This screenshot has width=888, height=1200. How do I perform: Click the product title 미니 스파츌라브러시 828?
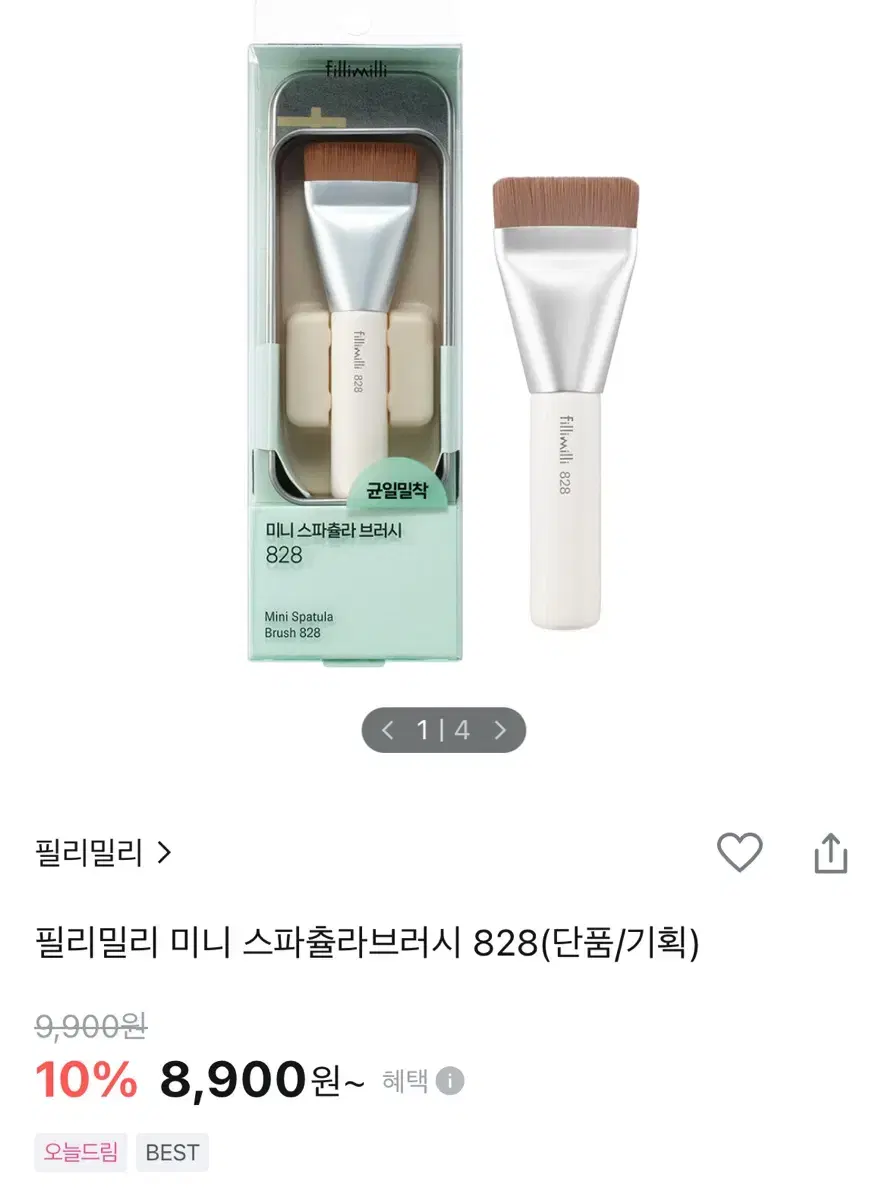360,940
